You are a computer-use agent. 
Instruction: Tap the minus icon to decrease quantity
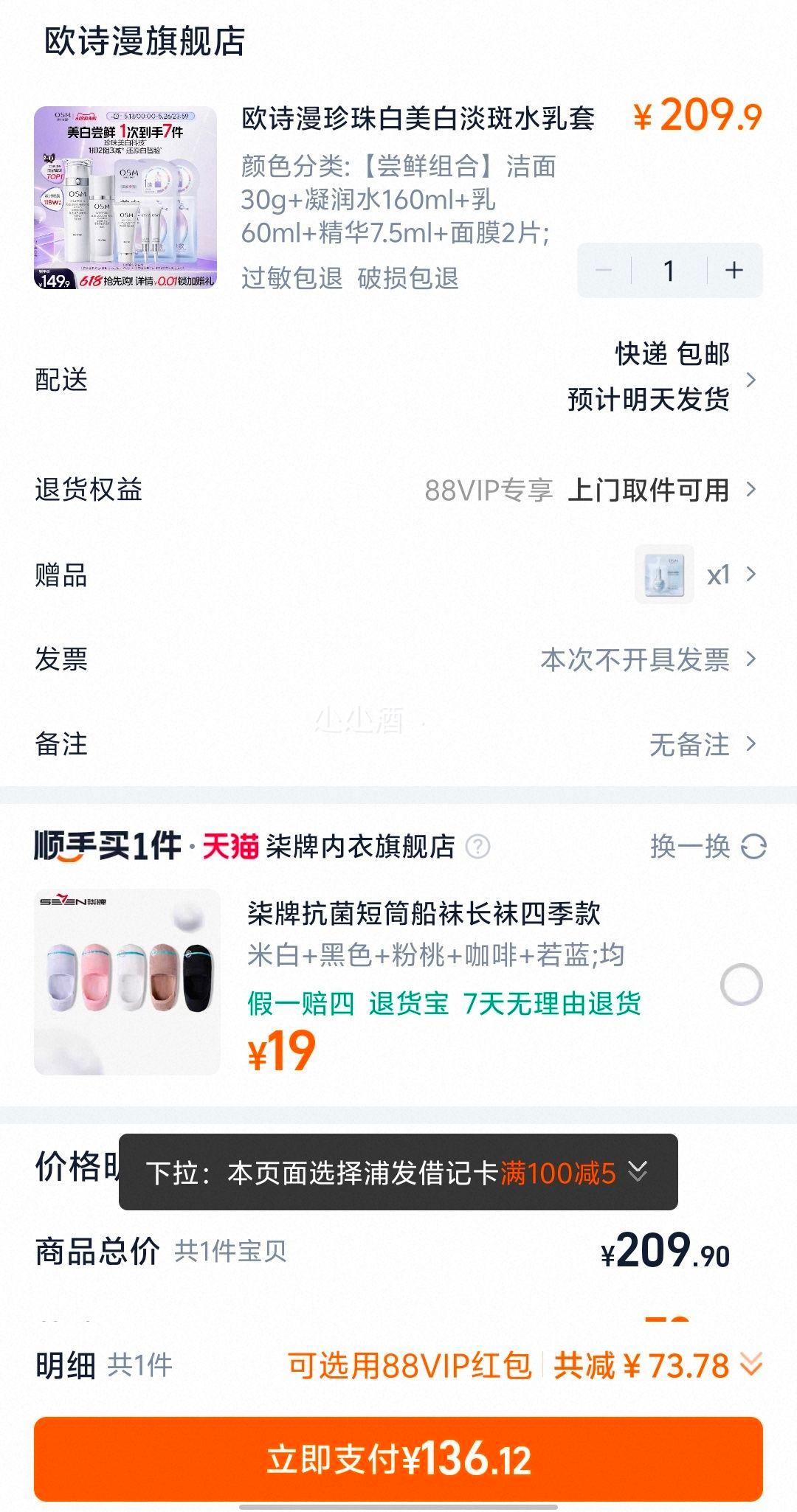(x=603, y=270)
